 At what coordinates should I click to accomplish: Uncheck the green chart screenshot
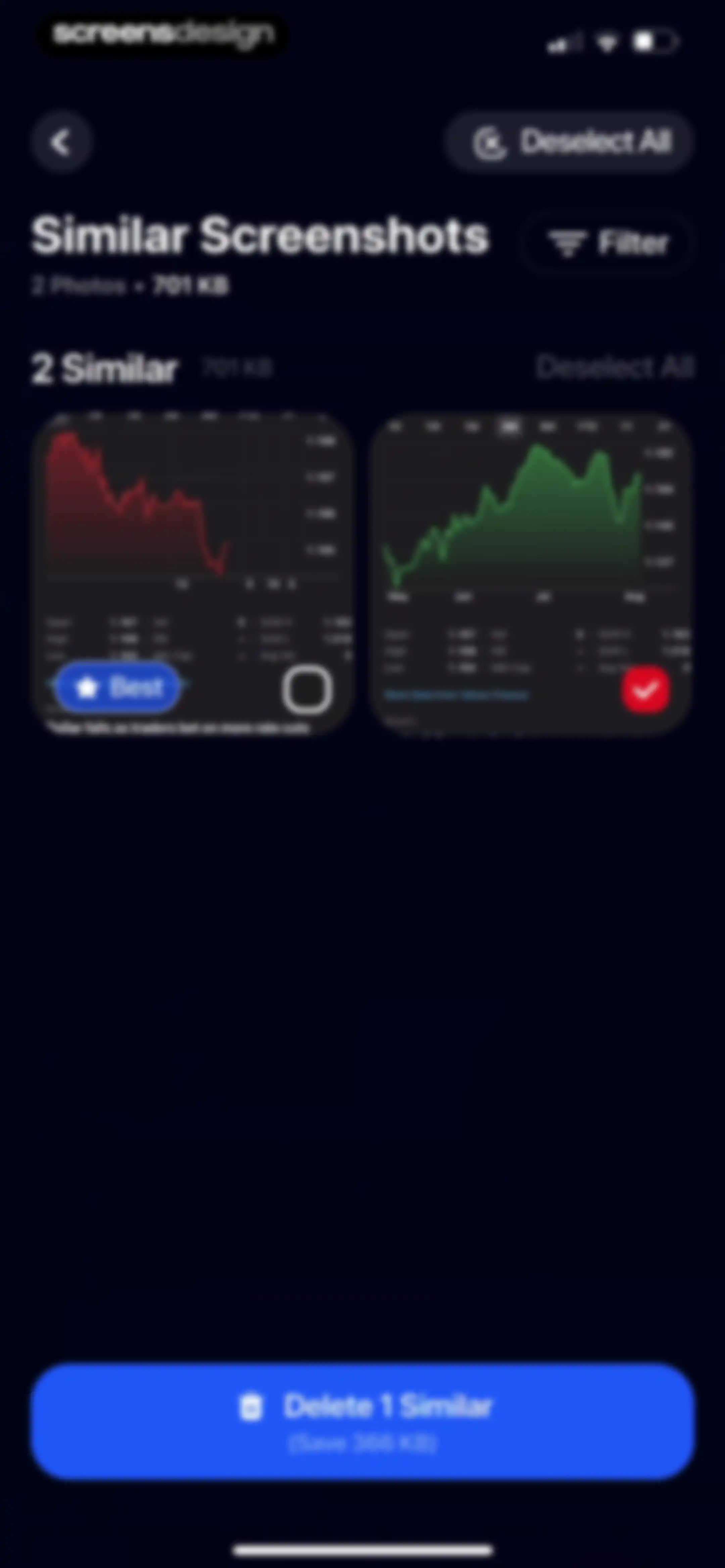coord(645,690)
